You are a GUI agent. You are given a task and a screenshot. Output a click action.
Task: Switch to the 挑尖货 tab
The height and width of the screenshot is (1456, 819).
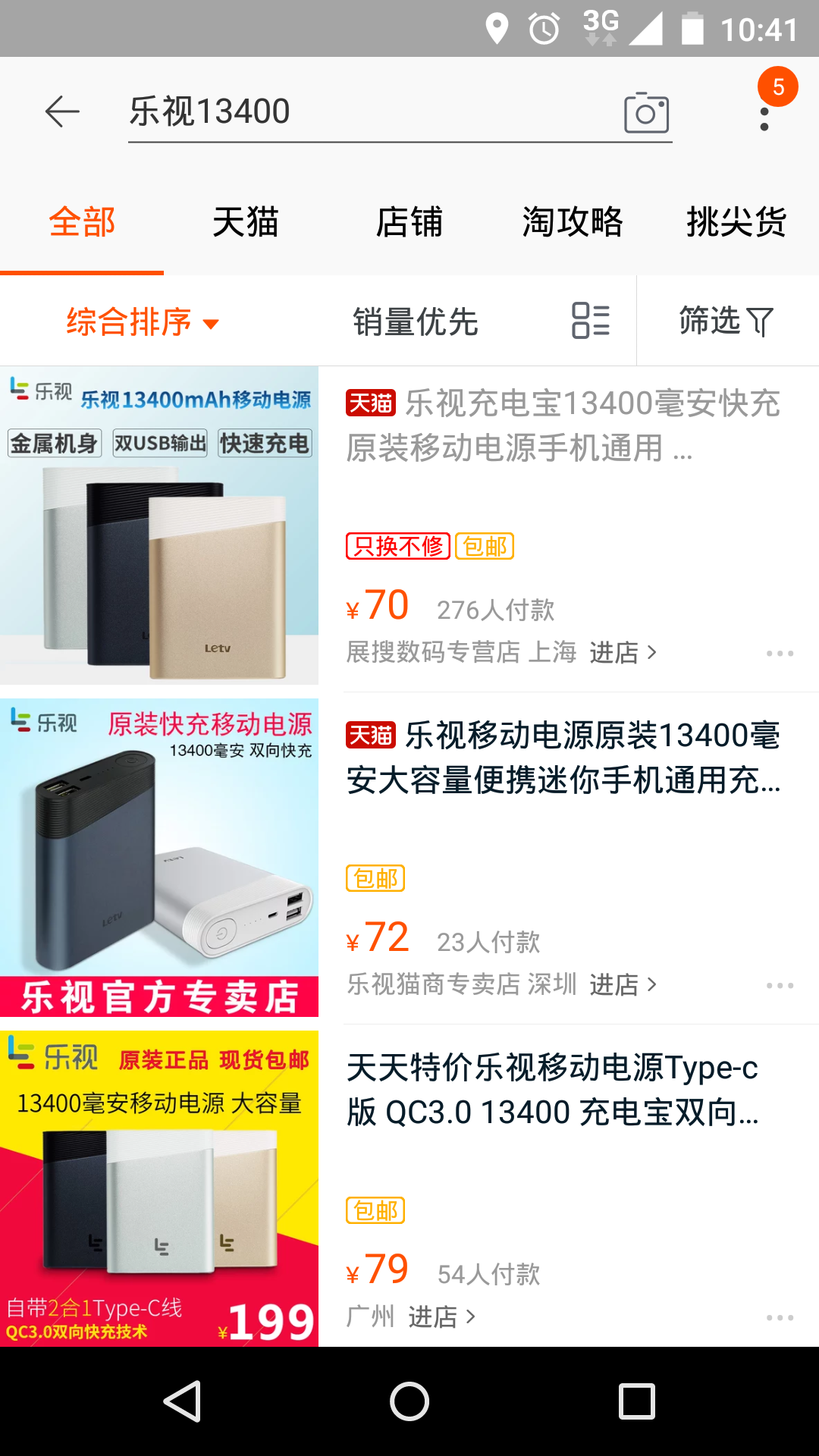point(736,222)
